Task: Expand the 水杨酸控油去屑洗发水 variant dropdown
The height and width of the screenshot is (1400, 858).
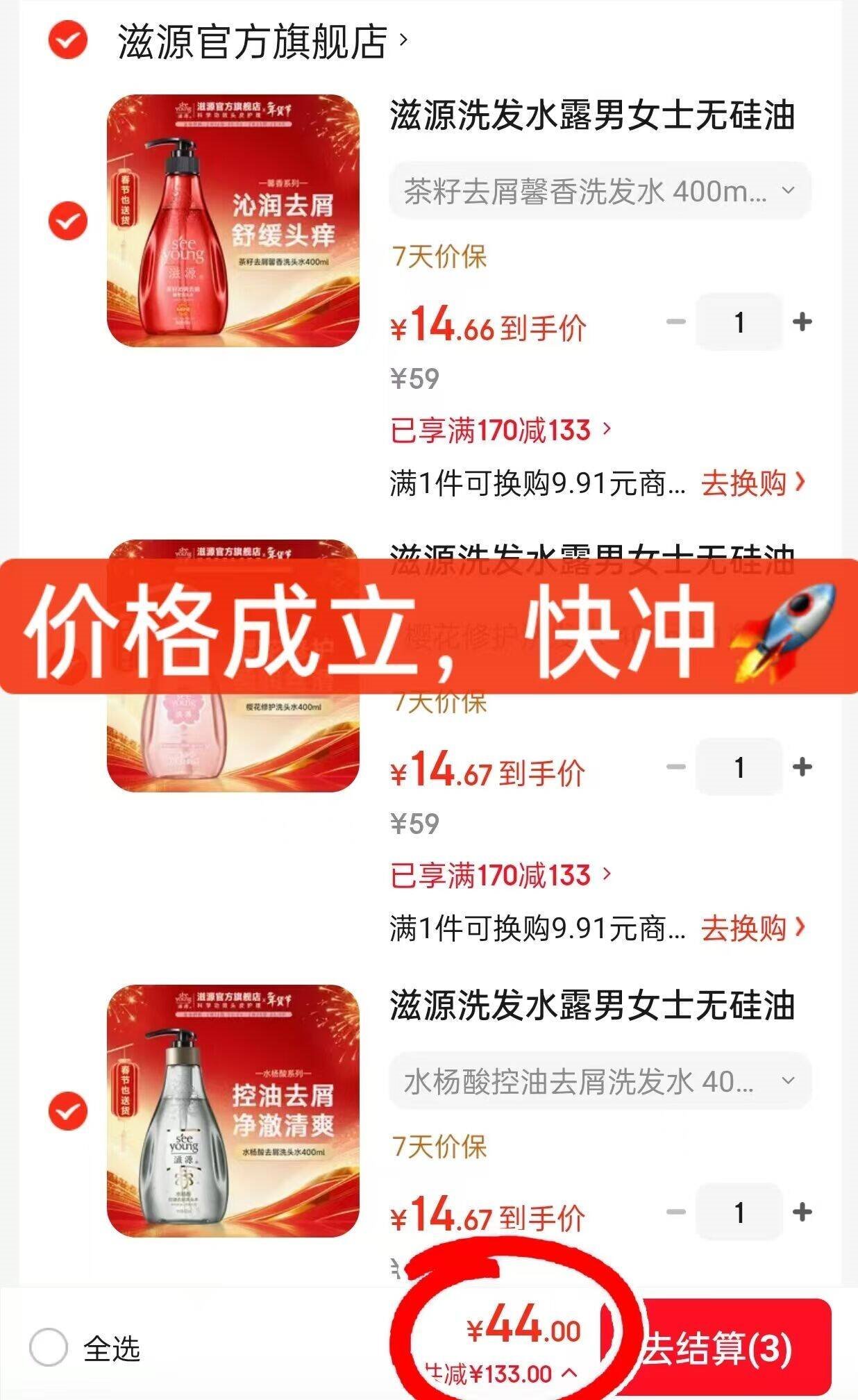Action: click(x=600, y=1081)
